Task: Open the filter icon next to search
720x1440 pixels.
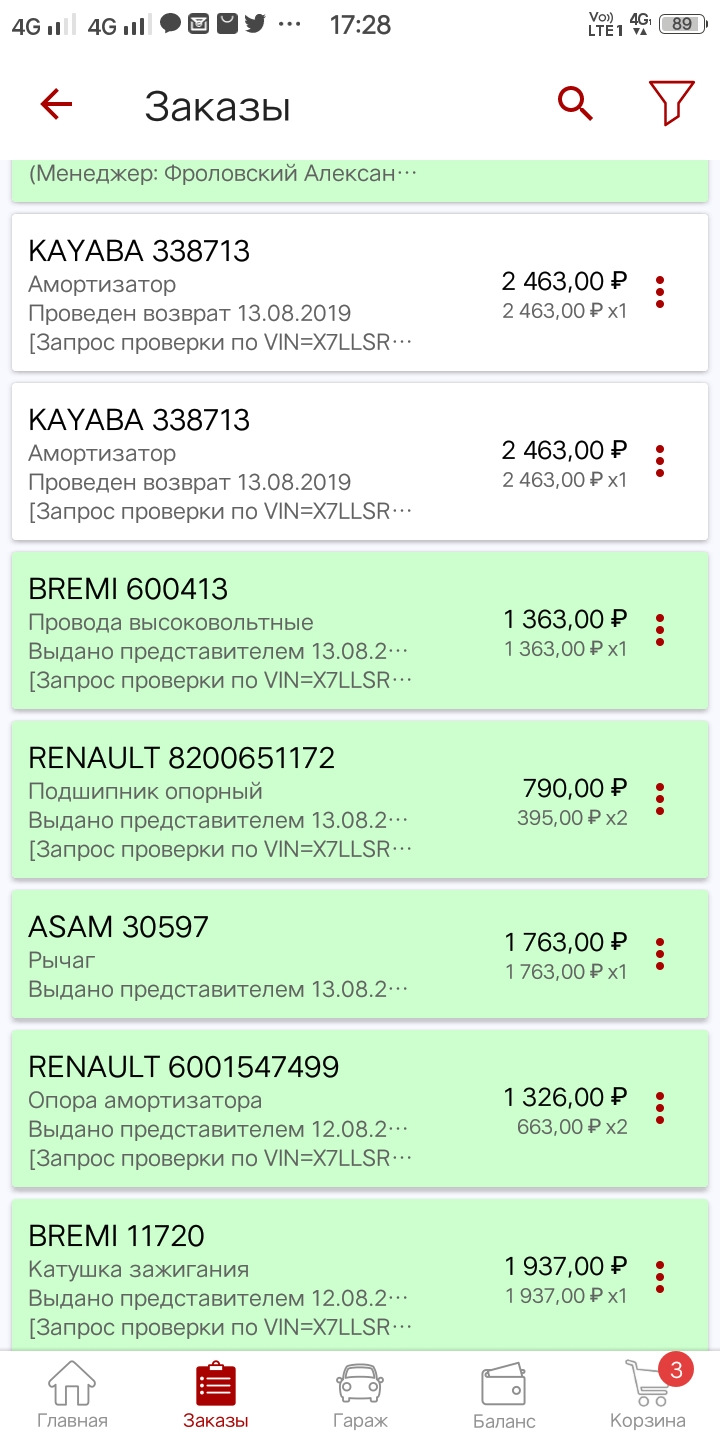Action: point(669,101)
